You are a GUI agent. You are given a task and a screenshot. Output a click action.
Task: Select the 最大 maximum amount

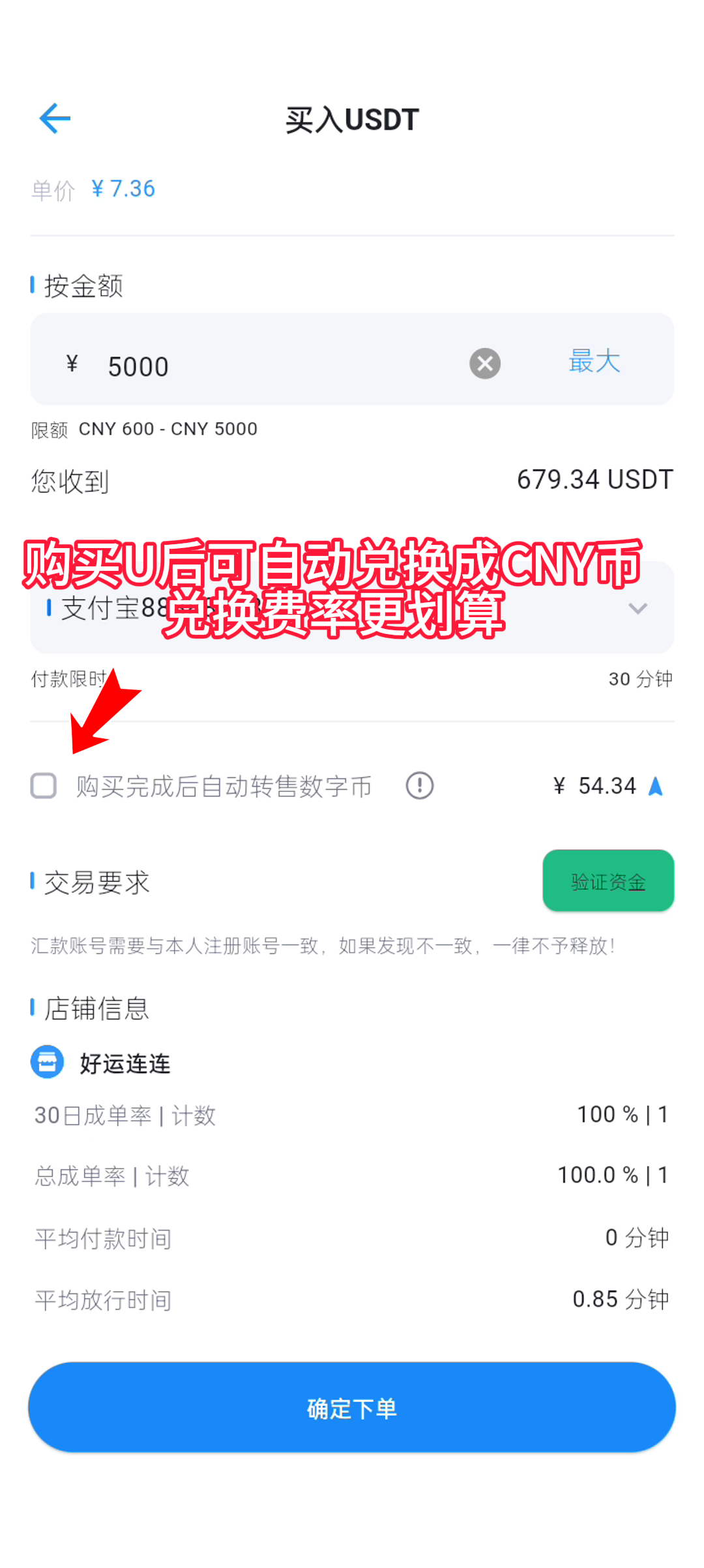(594, 361)
